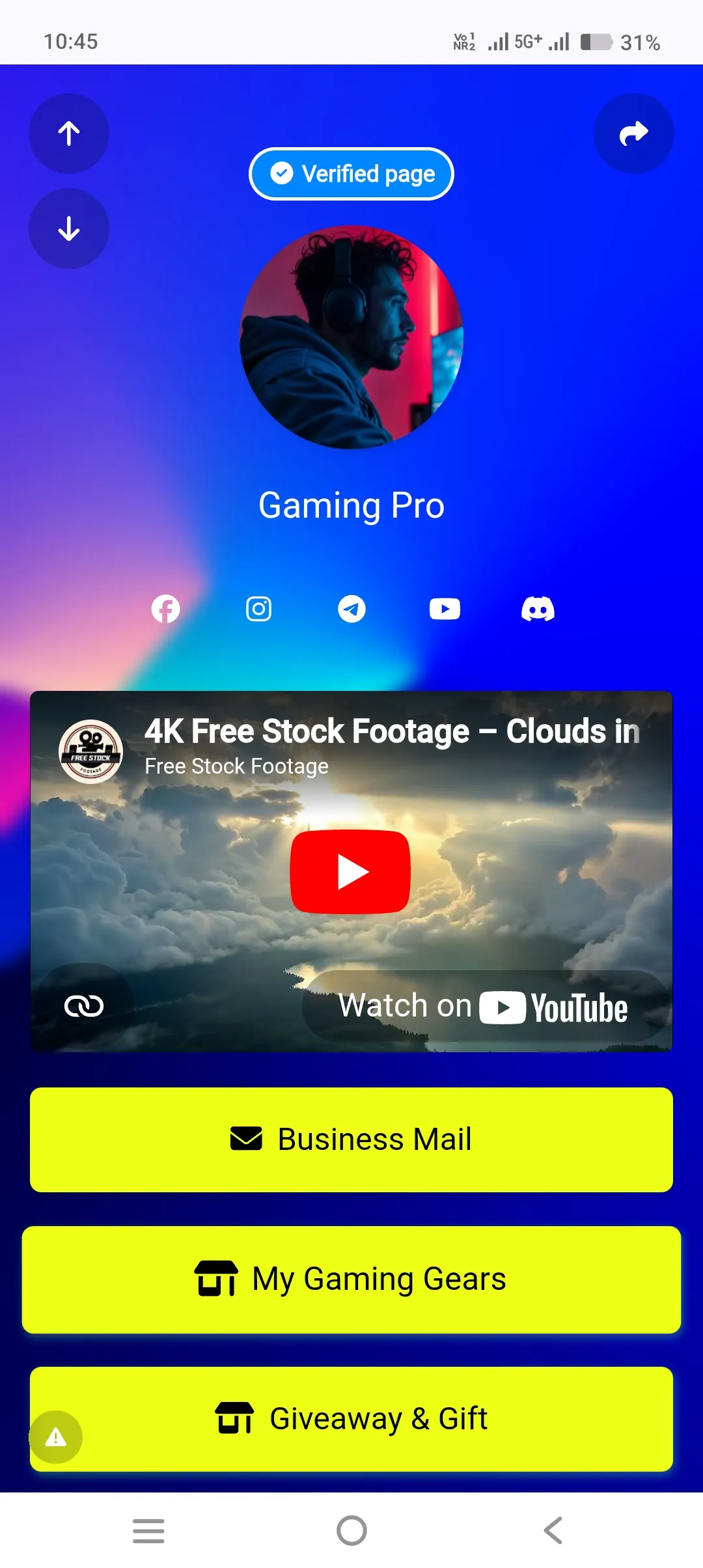This screenshot has width=703, height=1568.
Task: Open Business Mail
Action: pos(351,1140)
